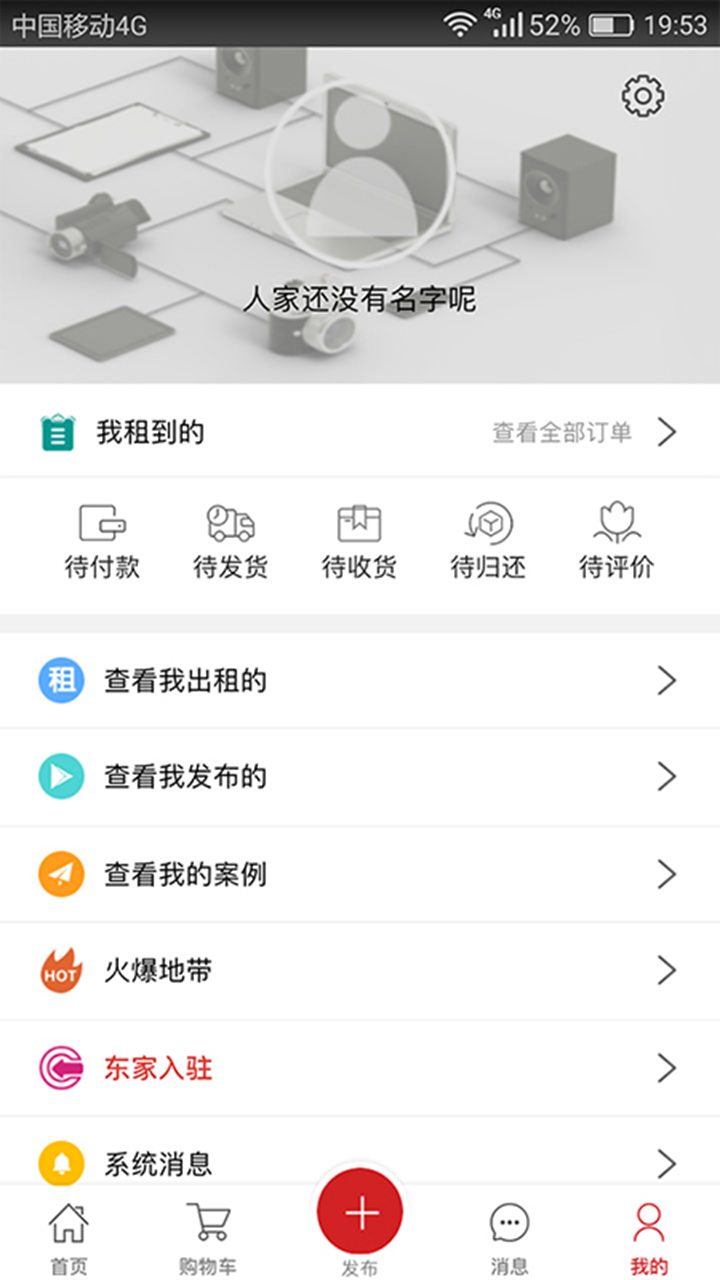The image size is (720, 1280).
Task: Open 待评价 orders awaiting review
Action: pyautogui.click(x=616, y=542)
